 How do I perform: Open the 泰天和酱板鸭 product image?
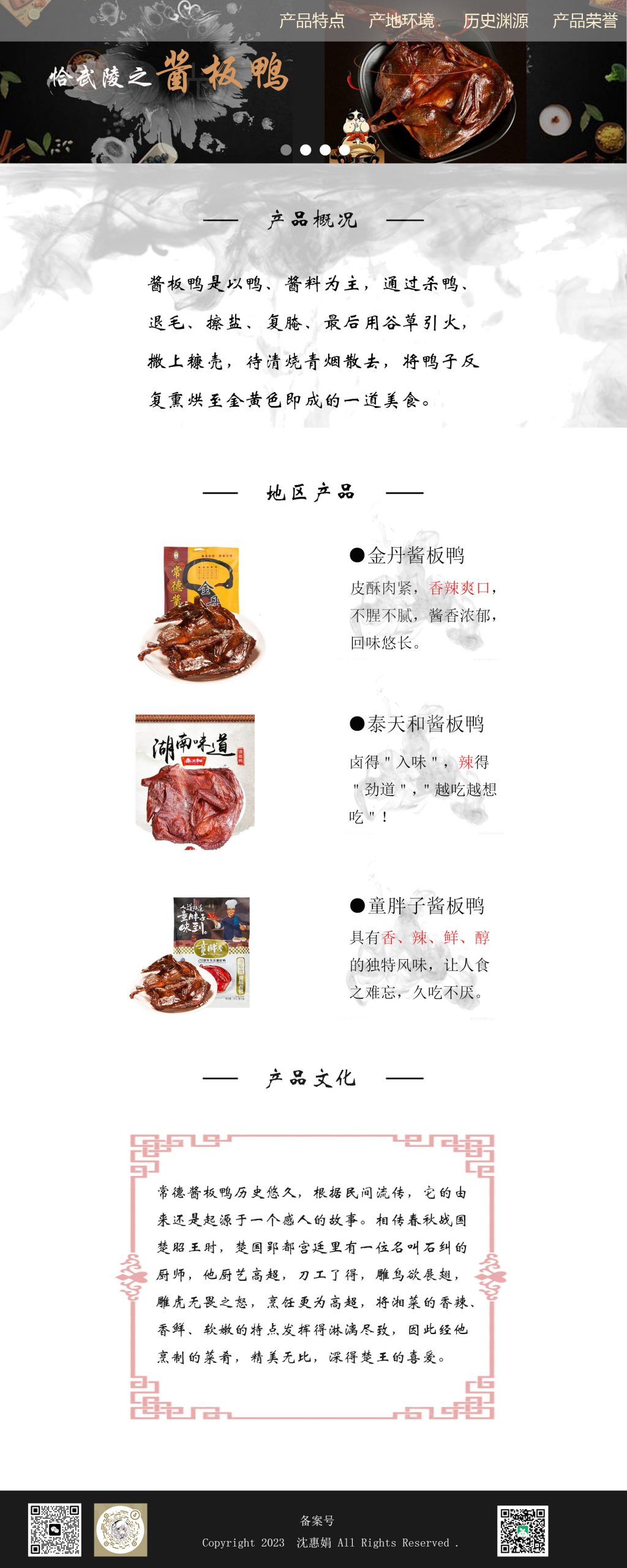pos(195,782)
